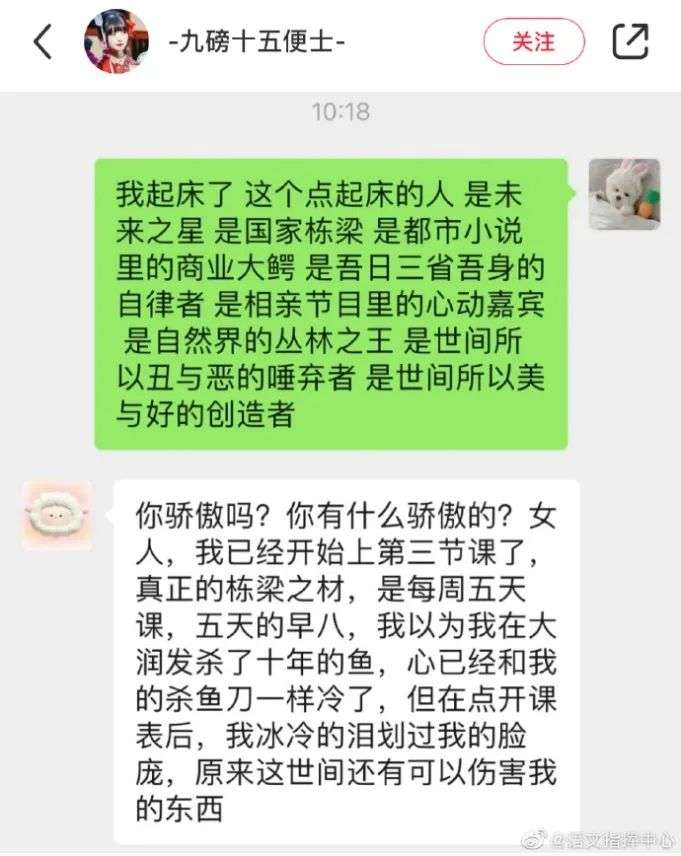Open the posted chat screenshot image
Viewport: 681px width, 856px height.
[x=340, y=470]
